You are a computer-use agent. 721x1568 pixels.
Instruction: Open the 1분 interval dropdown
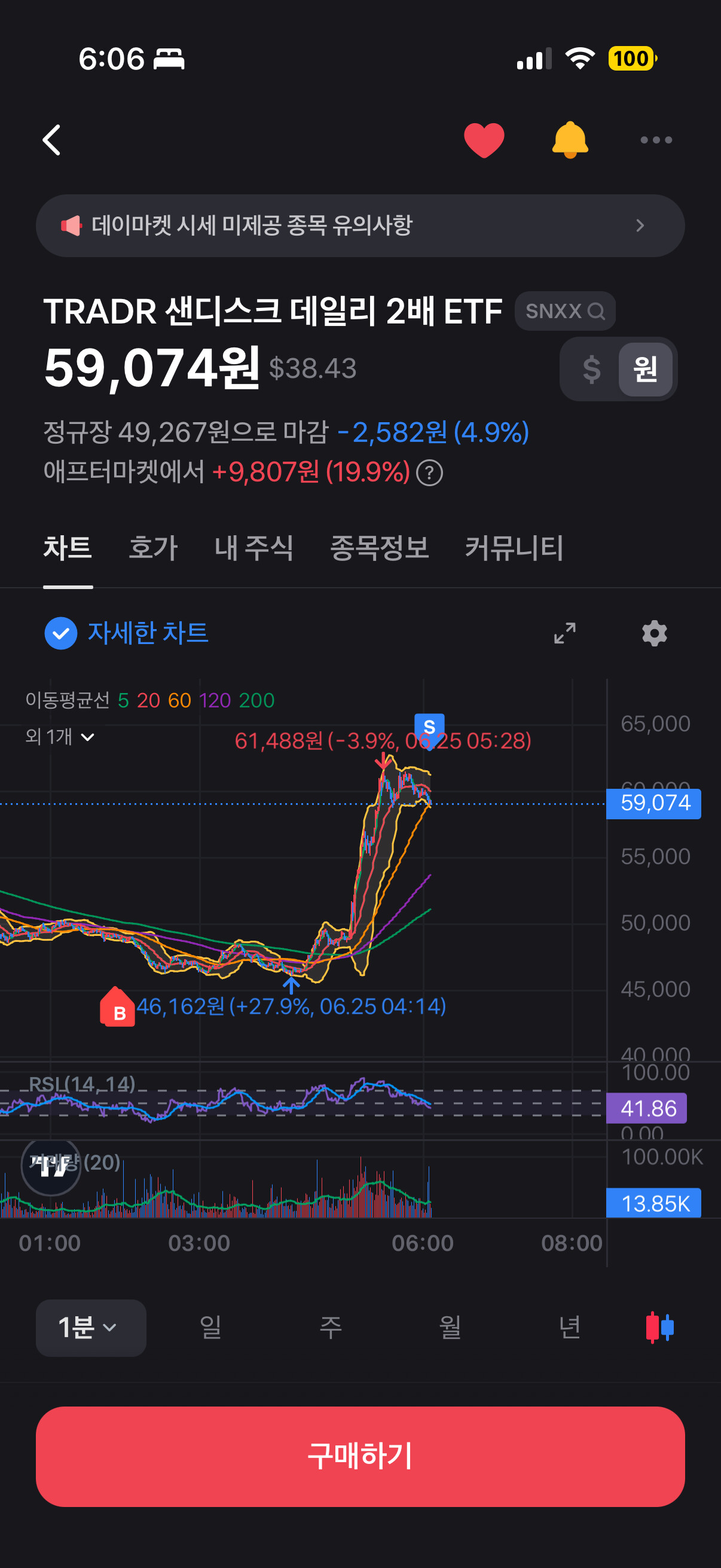click(91, 1328)
